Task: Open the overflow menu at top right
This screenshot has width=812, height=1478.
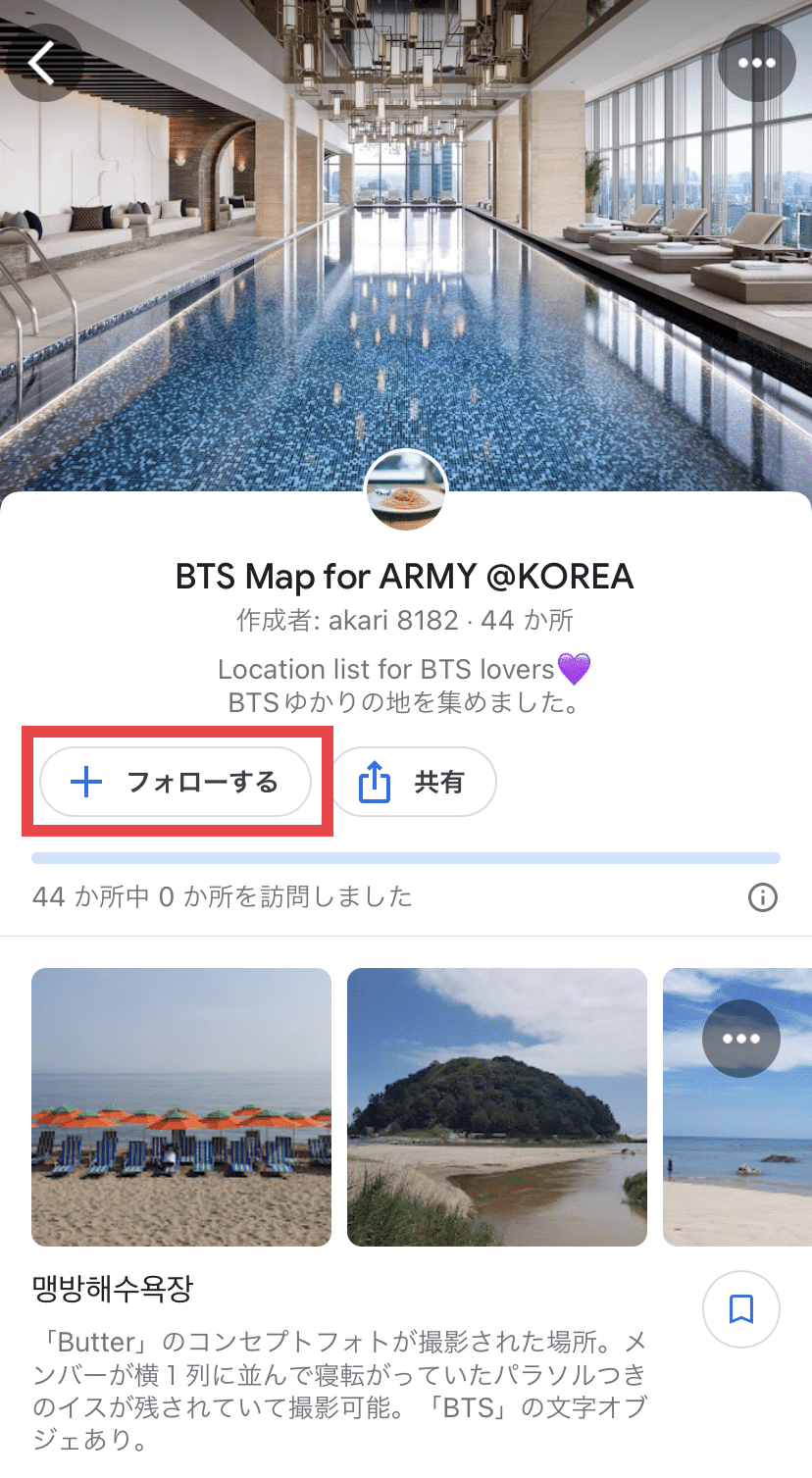Action: [x=756, y=62]
